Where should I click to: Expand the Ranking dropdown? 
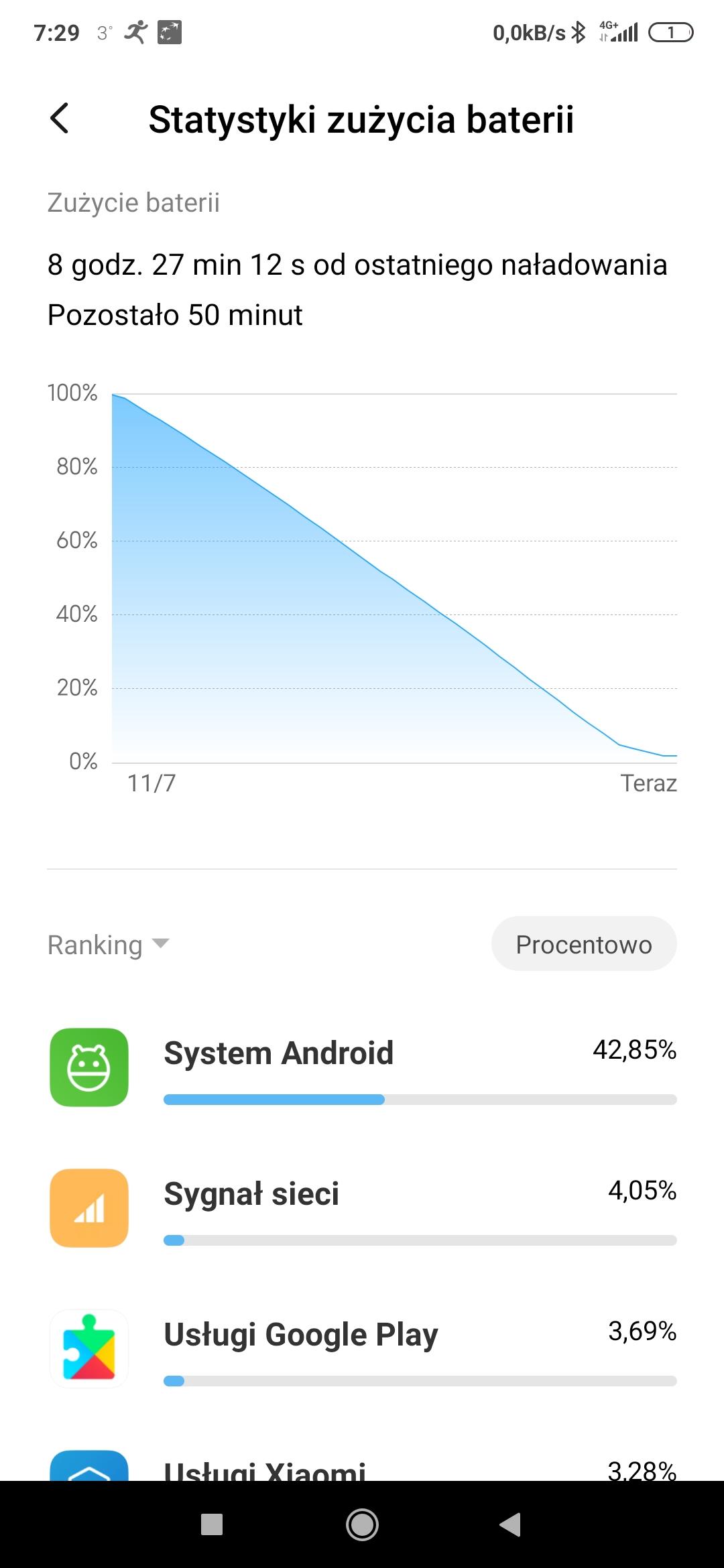pyautogui.click(x=109, y=945)
